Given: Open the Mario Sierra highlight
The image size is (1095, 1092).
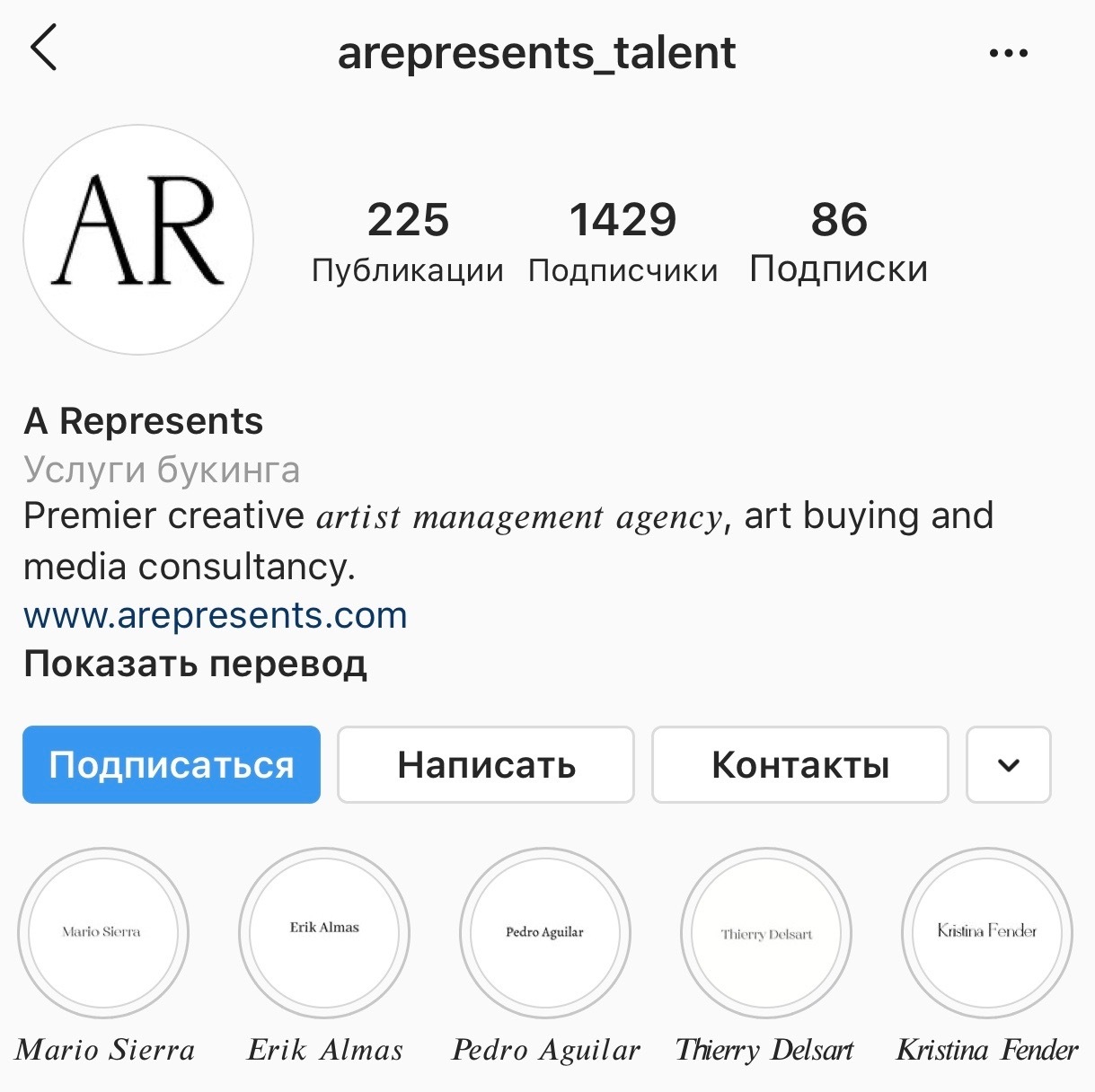Looking at the screenshot, I should point(102,933).
